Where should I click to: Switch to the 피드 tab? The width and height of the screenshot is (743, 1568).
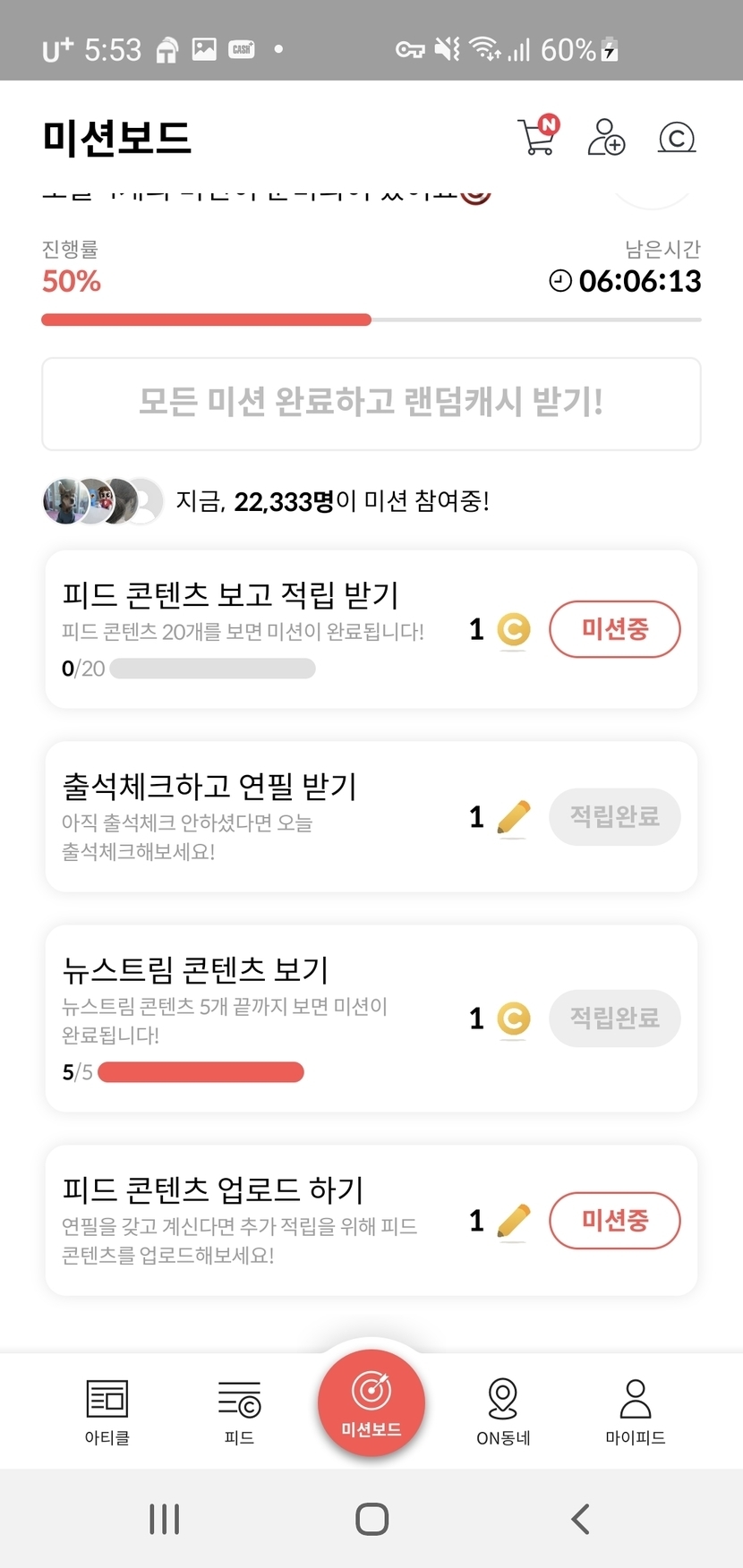239,1411
